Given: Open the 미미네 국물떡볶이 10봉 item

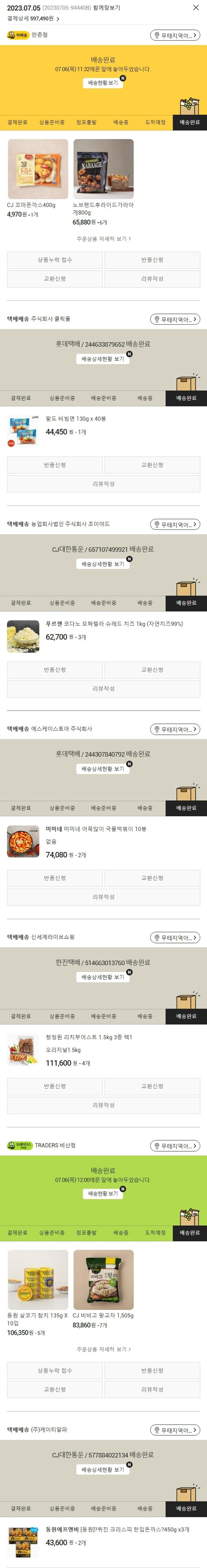Looking at the screenshot, I should [95, 829].
